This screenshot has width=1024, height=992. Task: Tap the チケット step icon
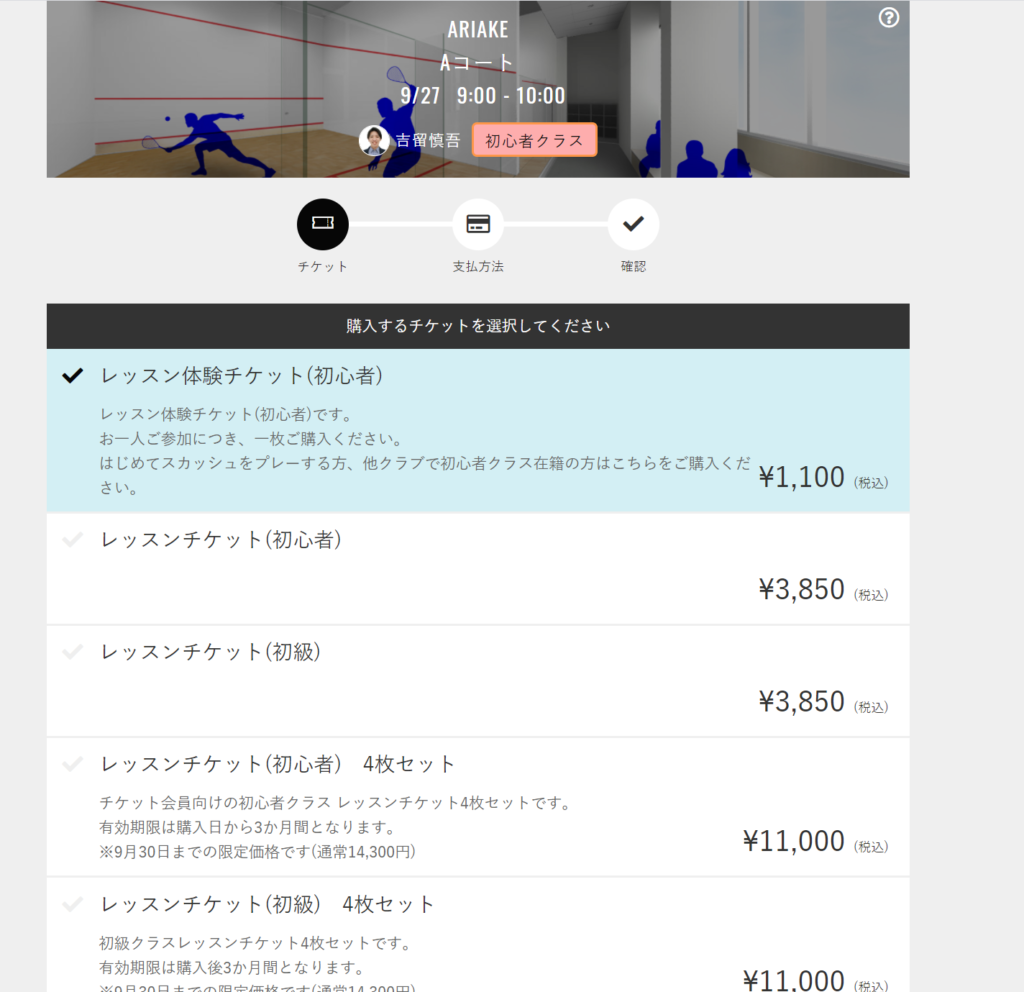[x=322, y=224]
